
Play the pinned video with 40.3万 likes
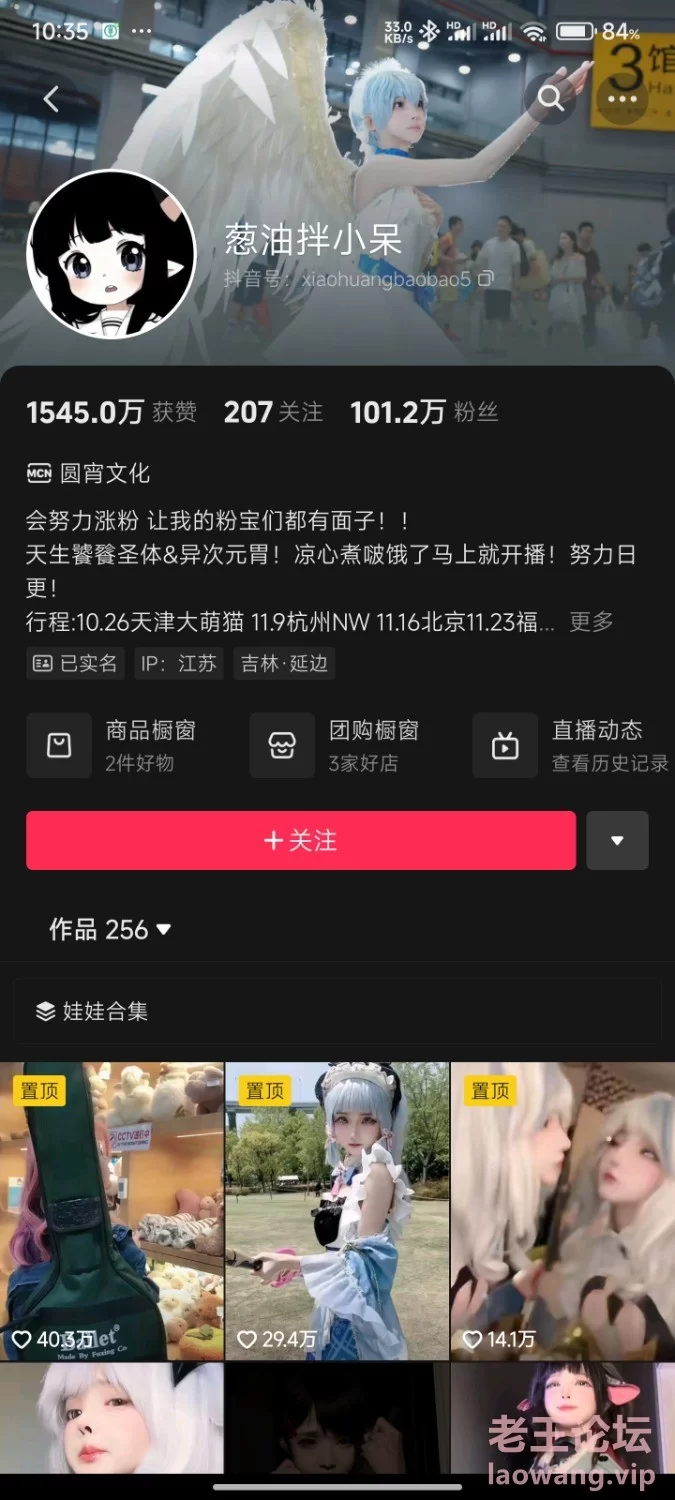click(111, 1210)
